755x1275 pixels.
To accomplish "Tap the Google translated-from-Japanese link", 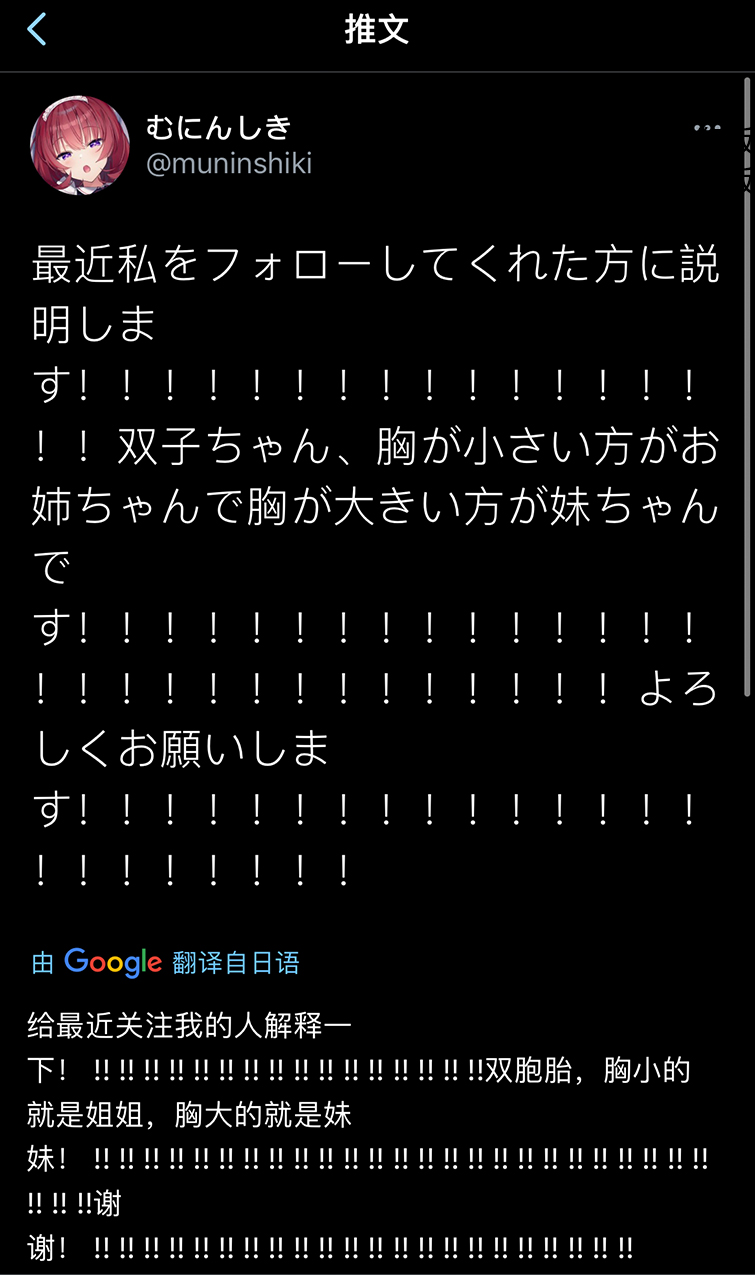I will pos(165,962).
